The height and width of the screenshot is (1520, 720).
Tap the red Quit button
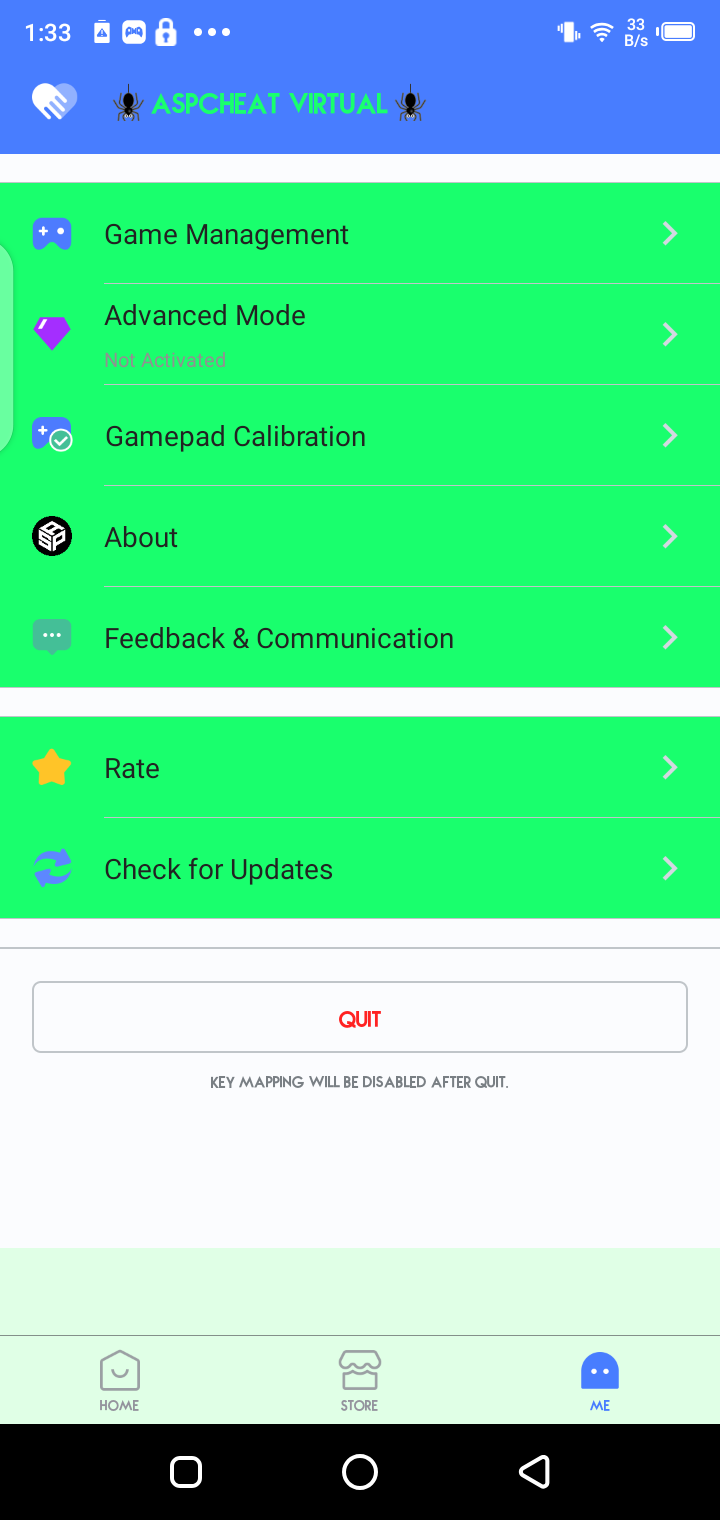click(360, 1018)
